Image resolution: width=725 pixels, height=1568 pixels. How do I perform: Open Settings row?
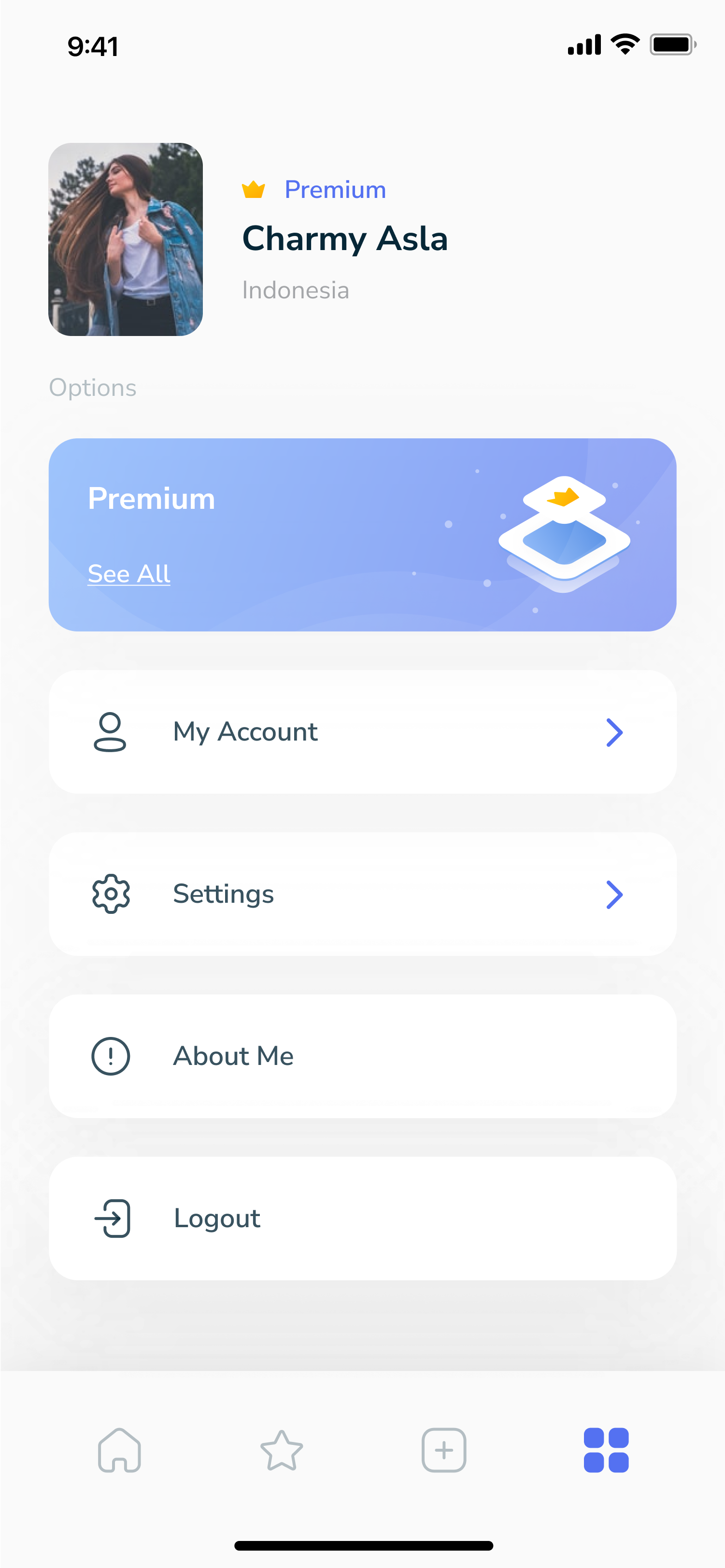tap(362, 894)
